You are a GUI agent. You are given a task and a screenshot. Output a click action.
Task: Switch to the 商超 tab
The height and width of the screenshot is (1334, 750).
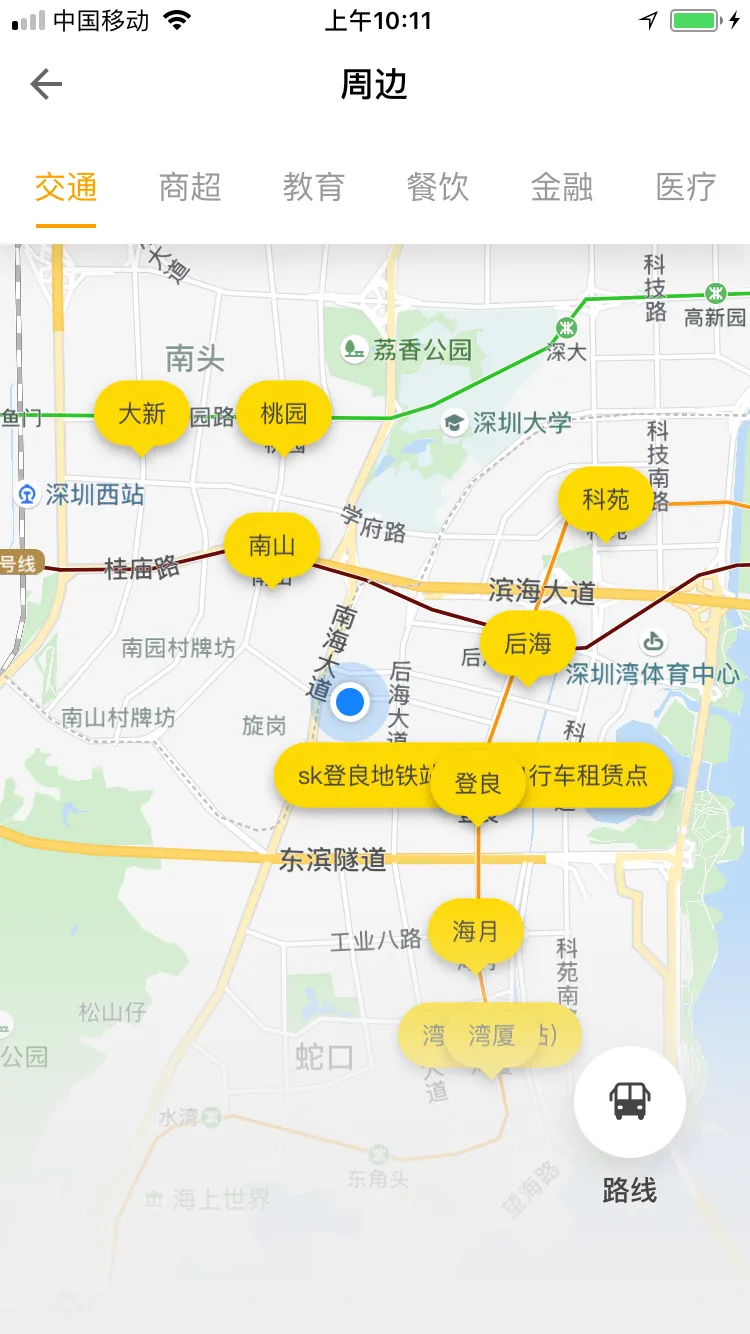[x=190, y=187]
